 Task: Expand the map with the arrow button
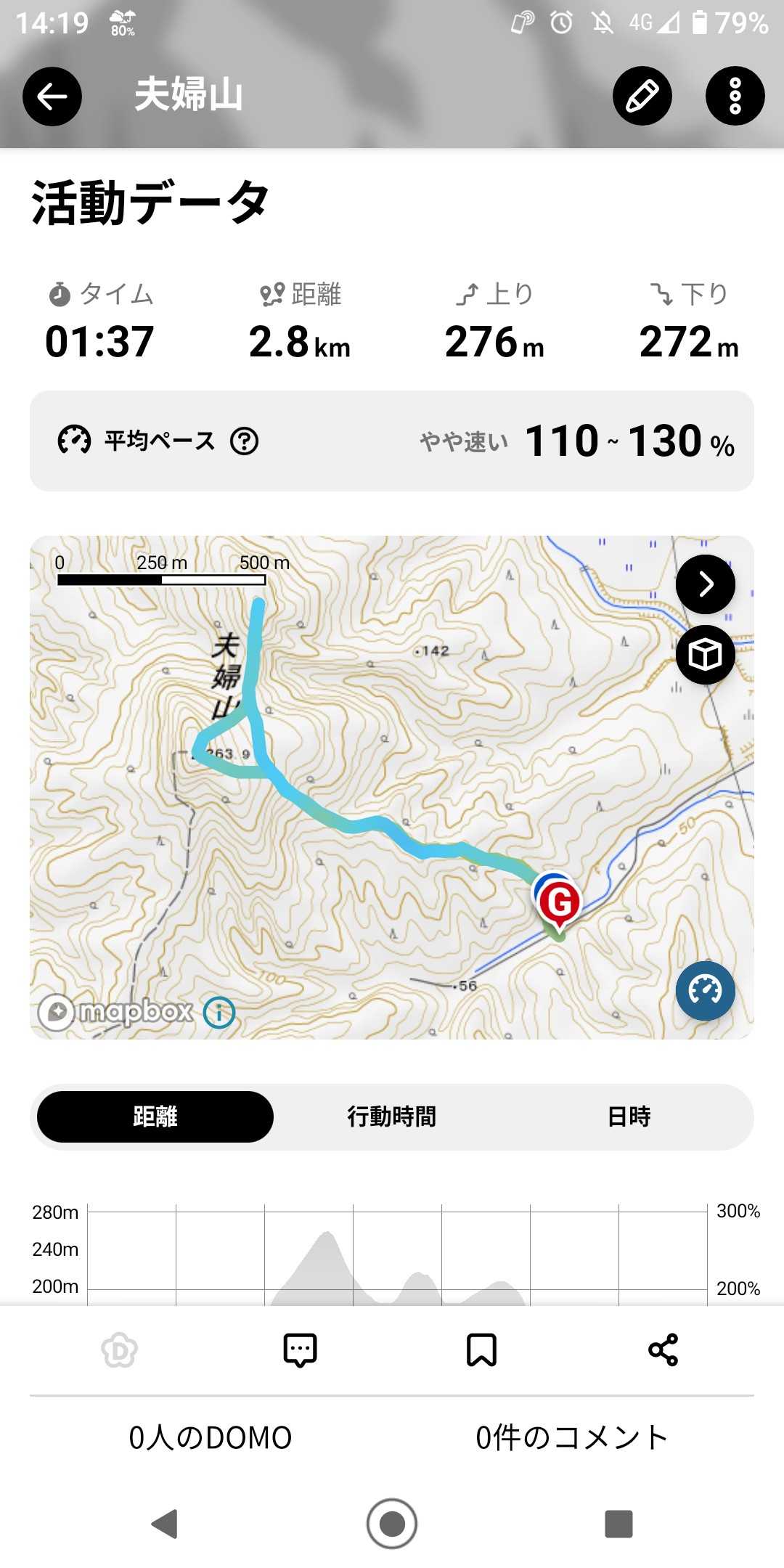pos(706,584)
